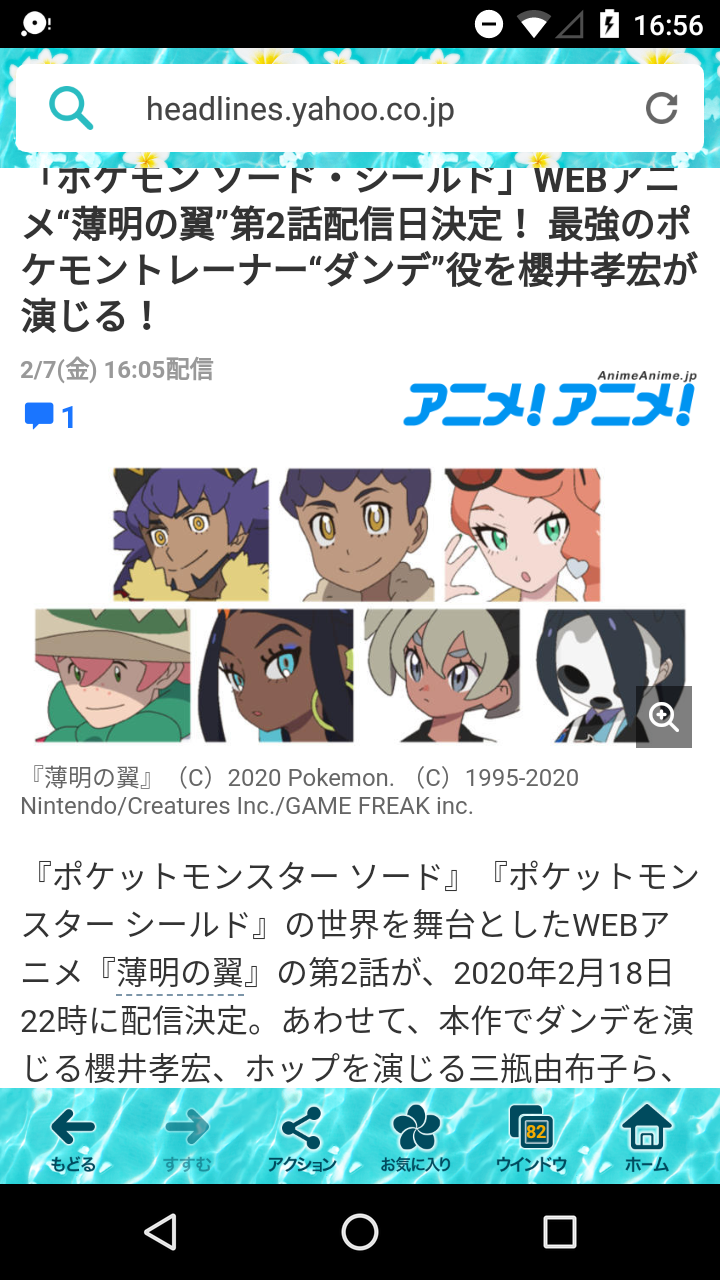This screenshot has width=720, height=1280.
Task: Tap the search magnifier icon
Action: click(x=71, y=108)
